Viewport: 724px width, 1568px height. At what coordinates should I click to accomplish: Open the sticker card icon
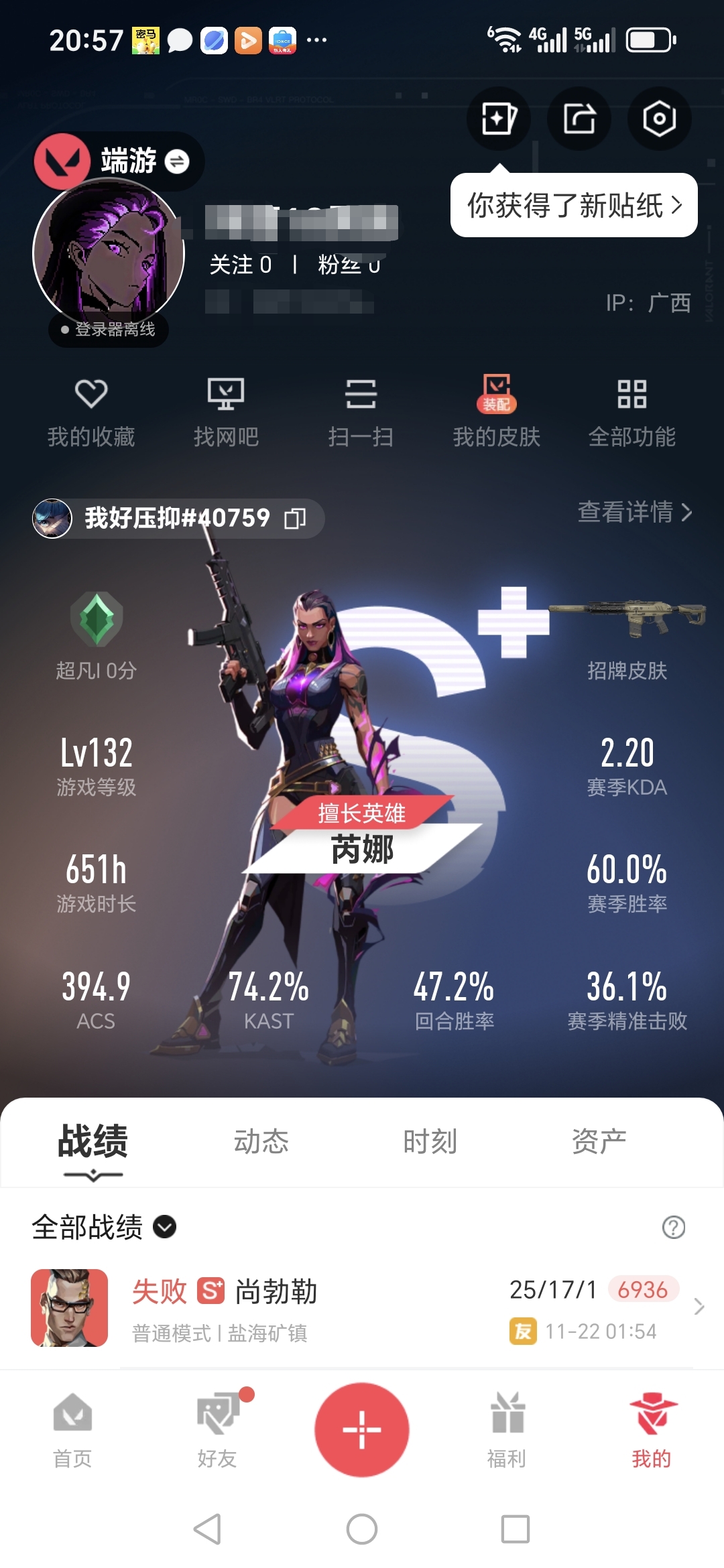[x=498, y=119]
